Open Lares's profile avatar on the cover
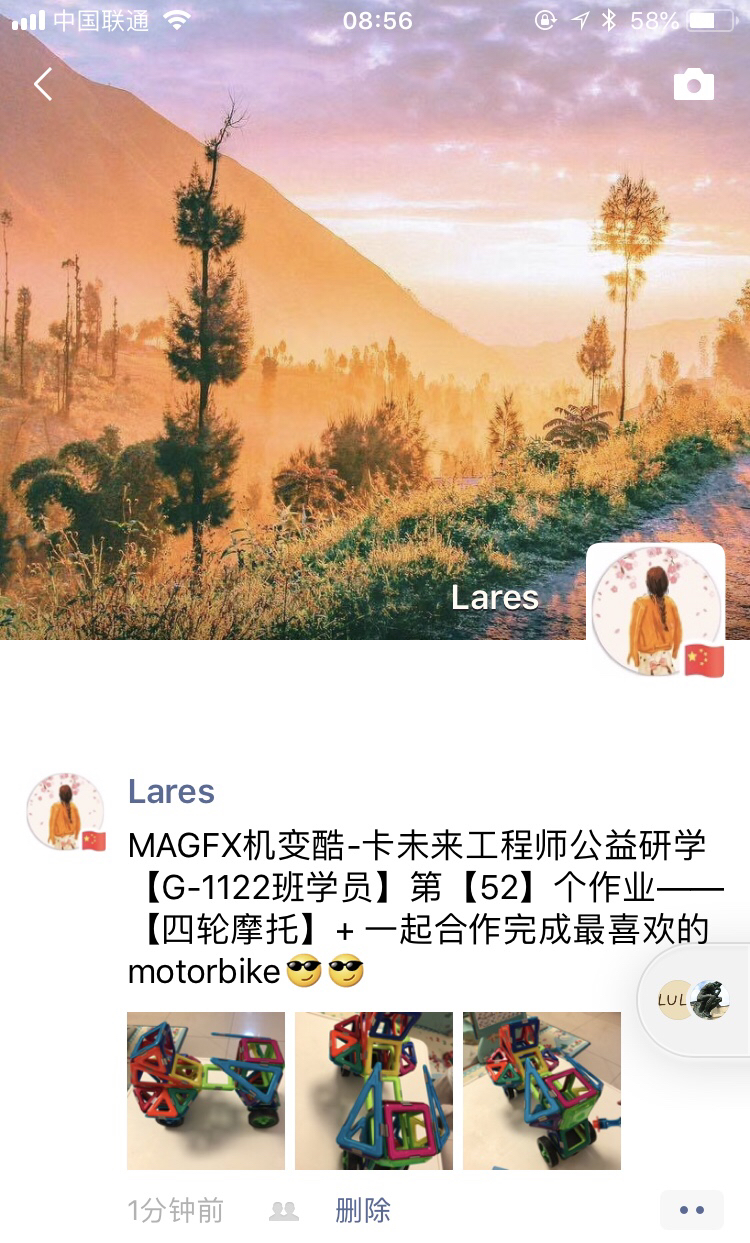The height and width of the screenshot is (1243, 750). (656, 610)
